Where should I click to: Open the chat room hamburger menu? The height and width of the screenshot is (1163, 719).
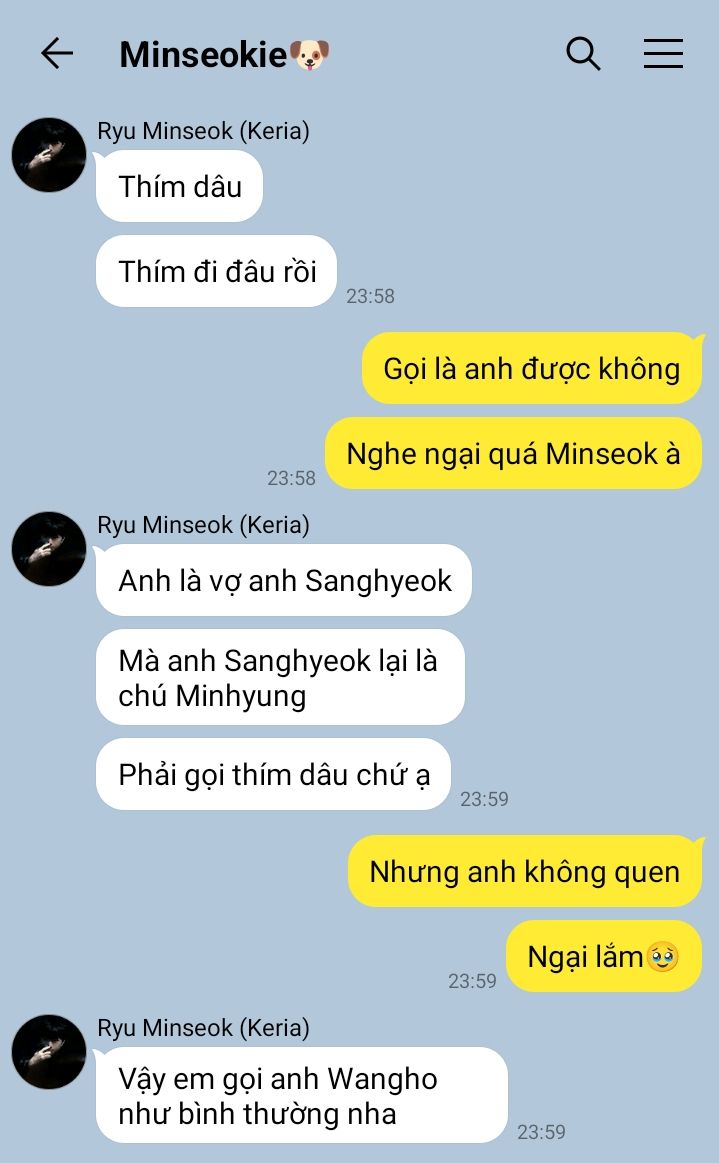coord(663,53)
